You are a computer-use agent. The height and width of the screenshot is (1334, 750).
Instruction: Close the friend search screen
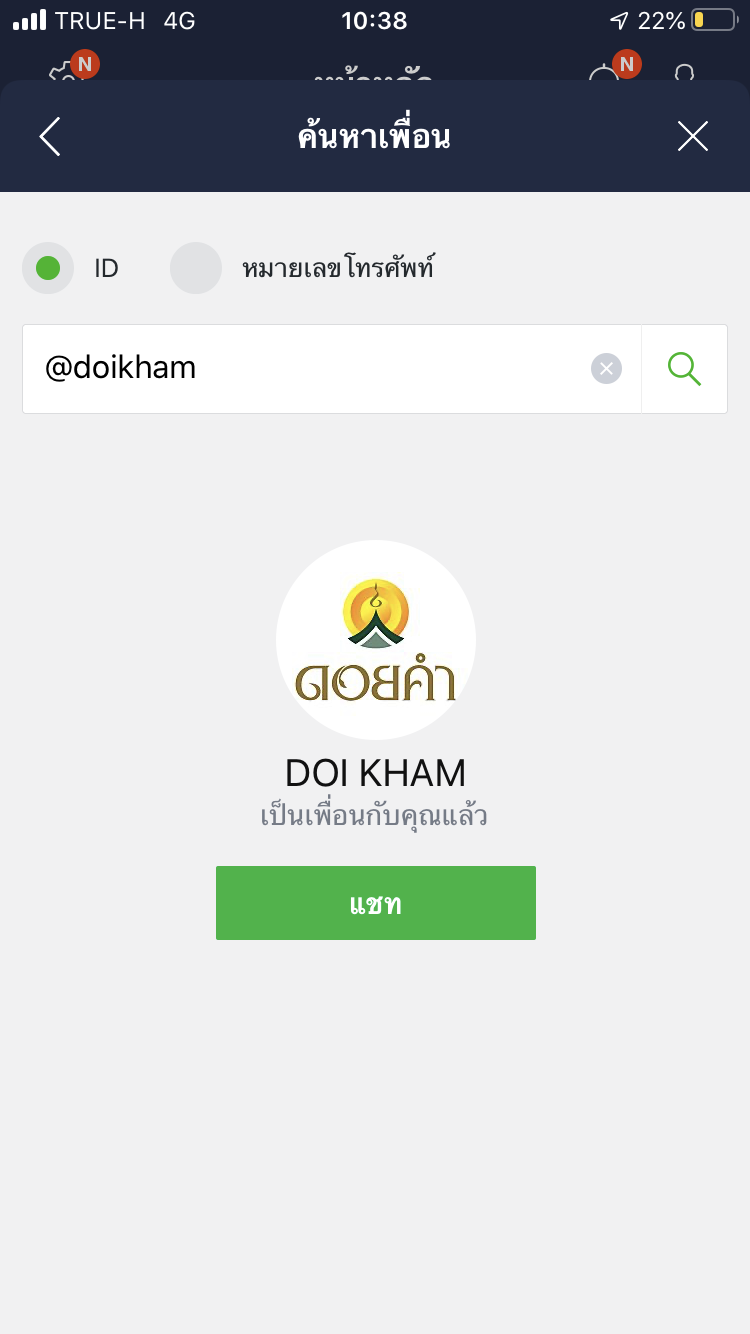coord(692,137)
